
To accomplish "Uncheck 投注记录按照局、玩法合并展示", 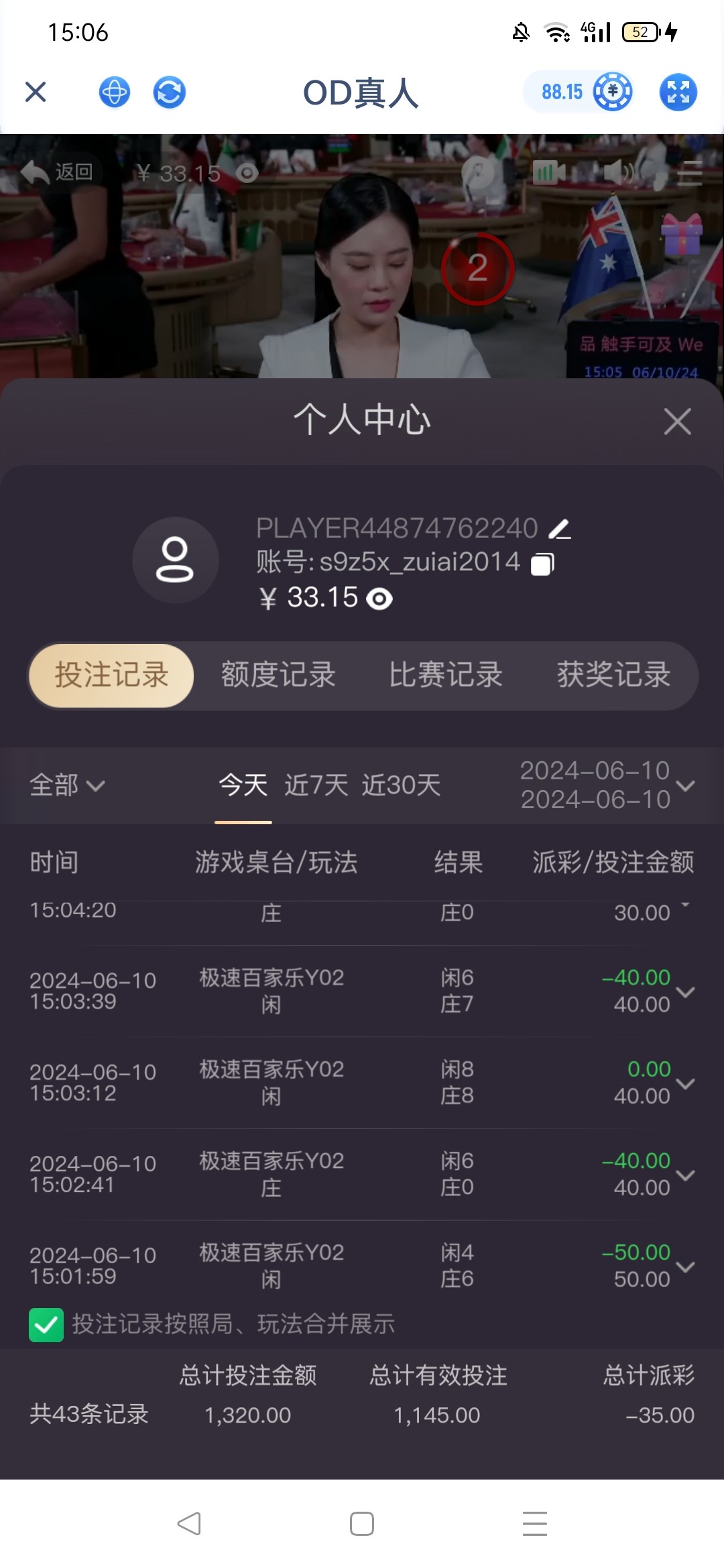I will [46, 1325].
